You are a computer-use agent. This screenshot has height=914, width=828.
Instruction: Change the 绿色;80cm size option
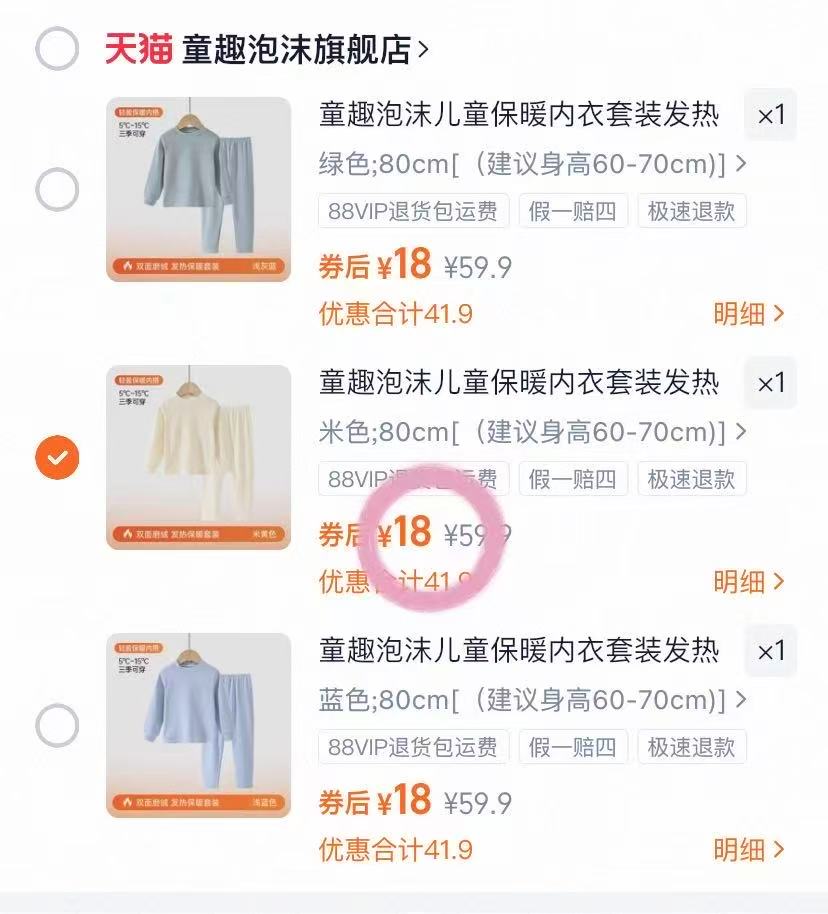tap(532, 163)
